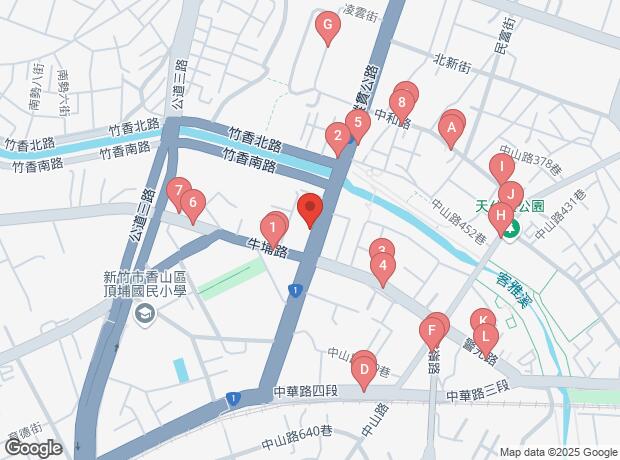Select the pin numbered 2

pyautogui.click(x=338, y=137)
